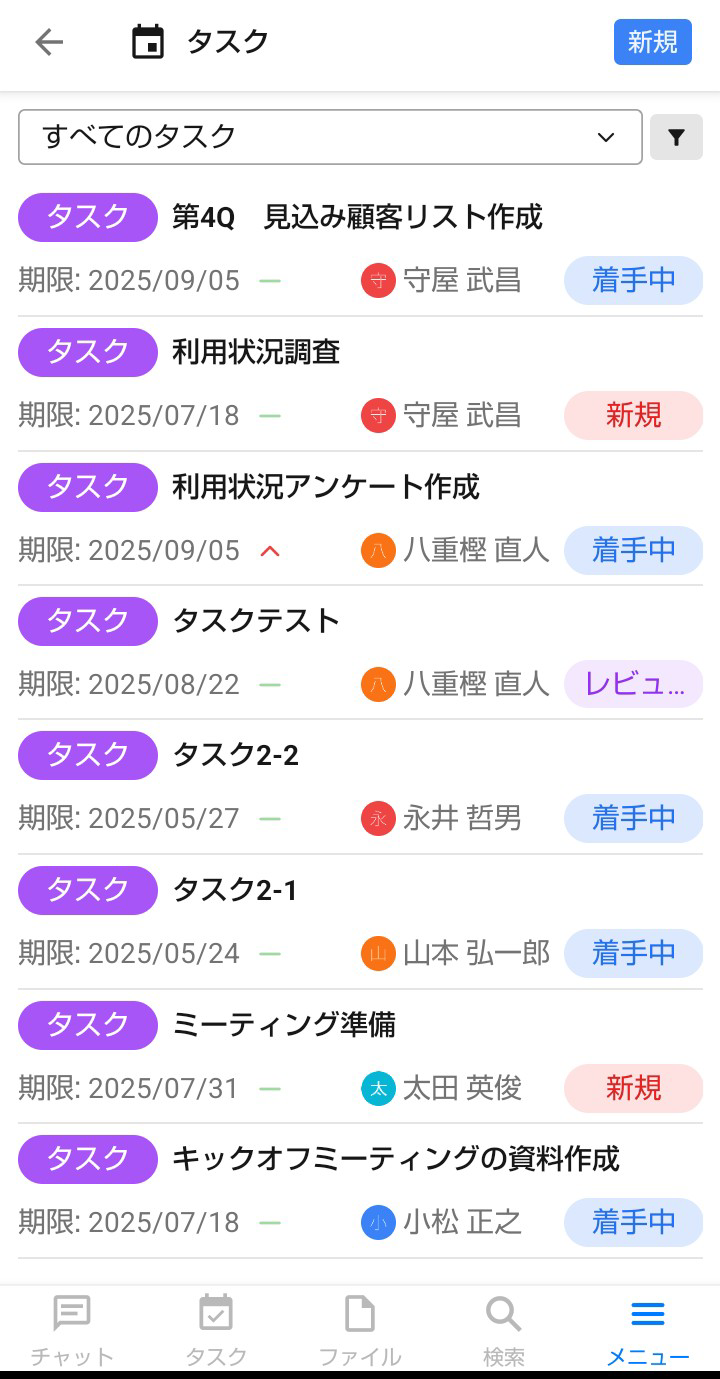Switch to the タスク bottom tab
720x1379 pixels.
[216, 1330]
